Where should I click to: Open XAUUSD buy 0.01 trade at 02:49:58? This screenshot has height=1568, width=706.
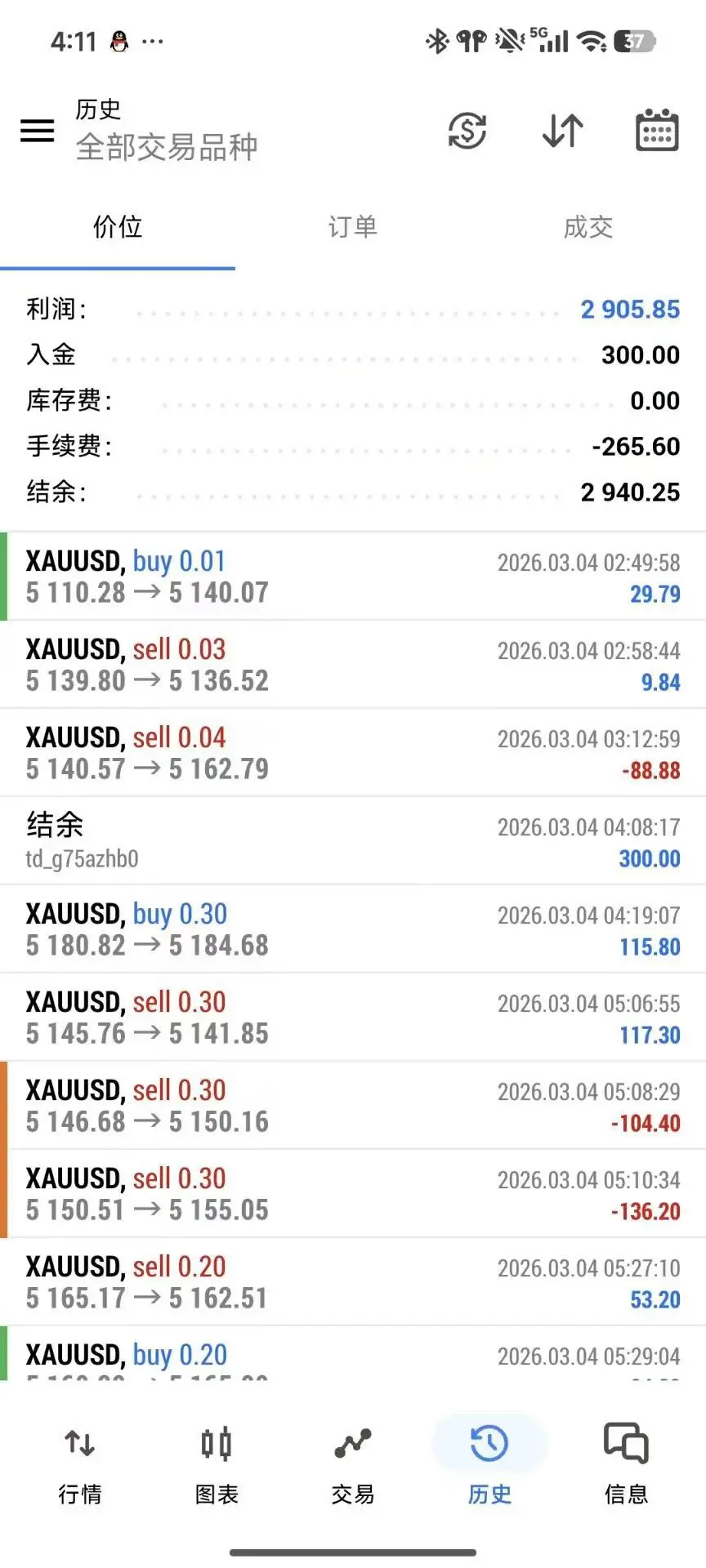pos(353,577)
